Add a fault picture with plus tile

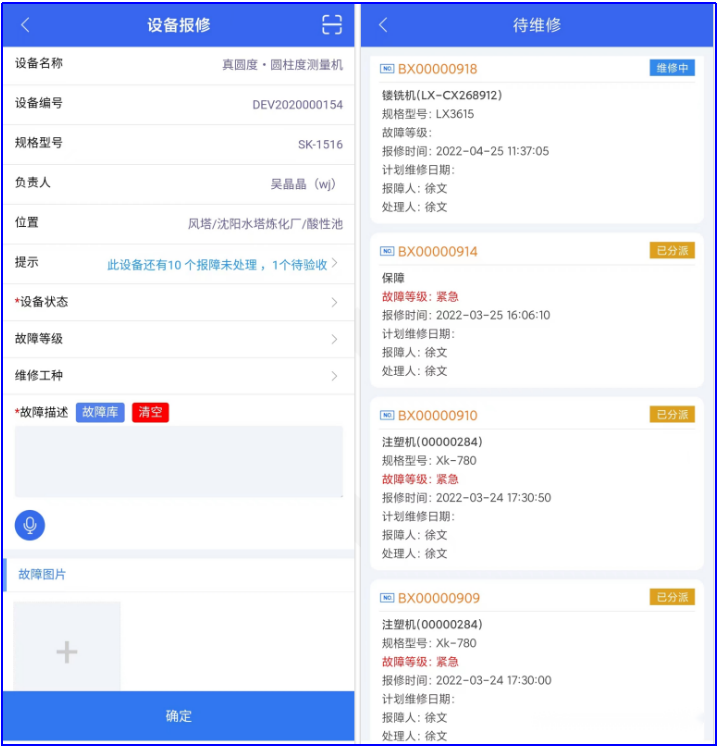pyautogui.click(x=67, y=652)
